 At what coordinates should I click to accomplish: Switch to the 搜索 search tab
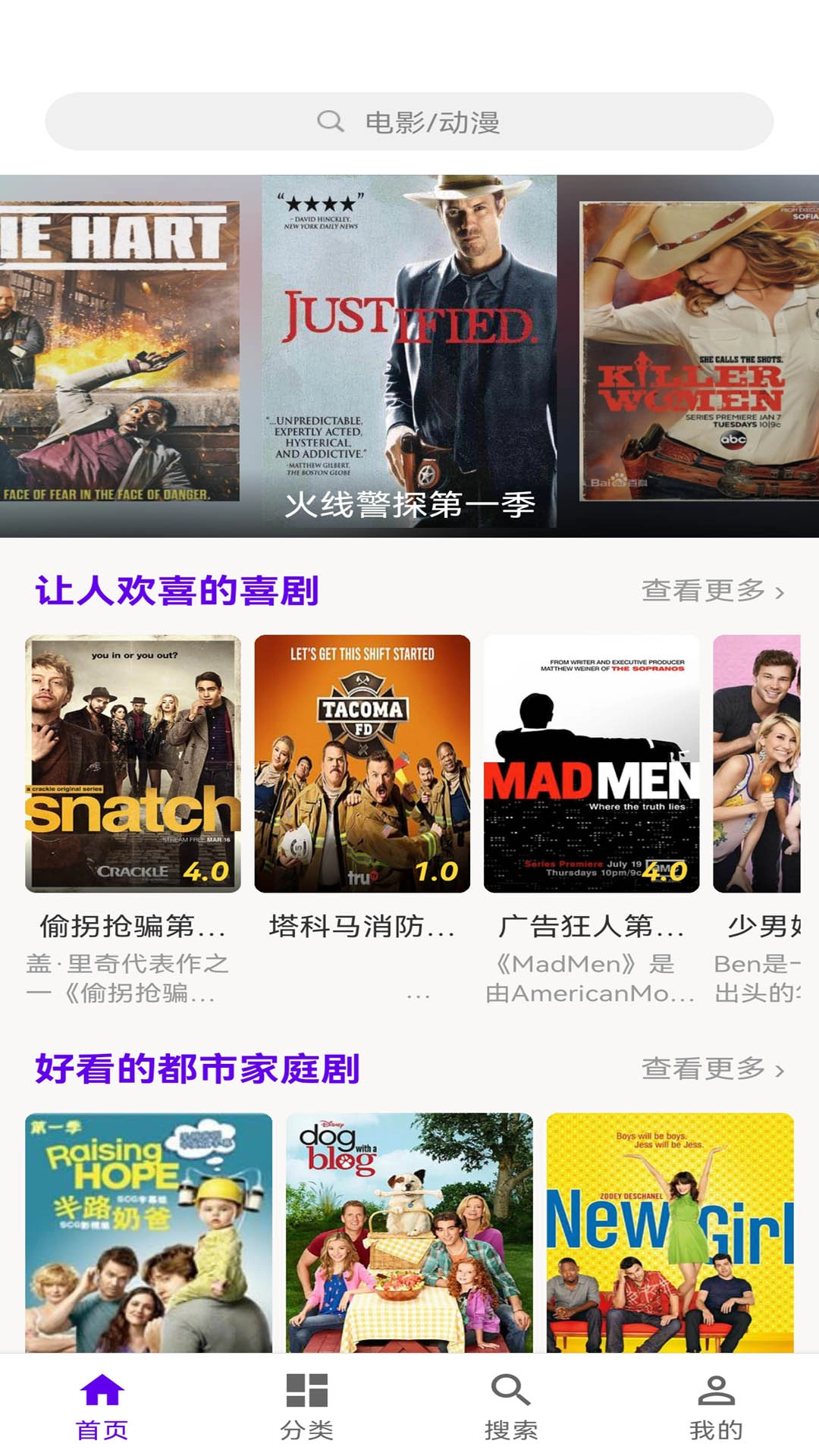click(511, 1405)
